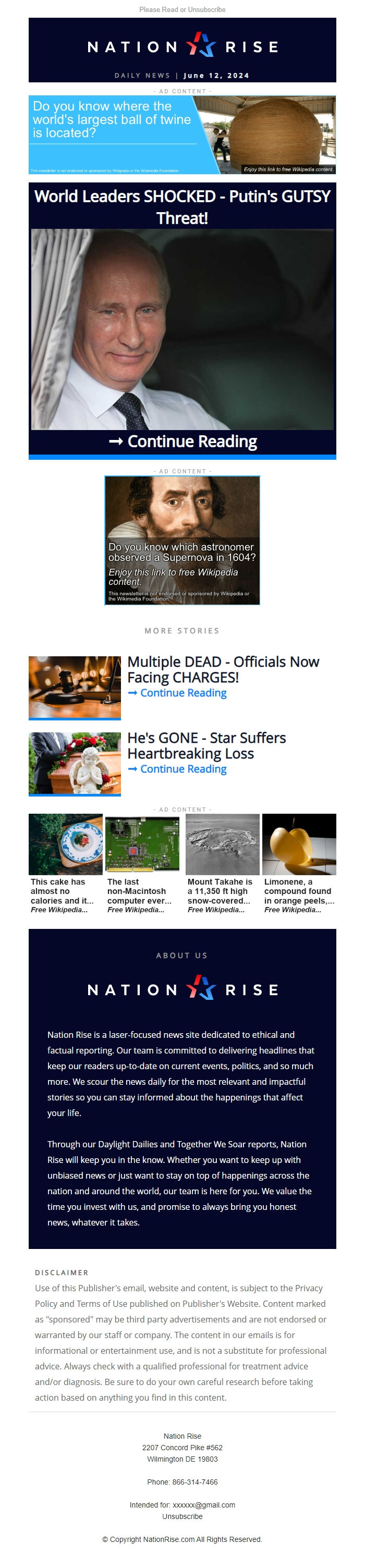Open the world's largest ball of twine ad
Image resolution: width=365 pixels, height=1568 pixels.
[x=181, y=134]
